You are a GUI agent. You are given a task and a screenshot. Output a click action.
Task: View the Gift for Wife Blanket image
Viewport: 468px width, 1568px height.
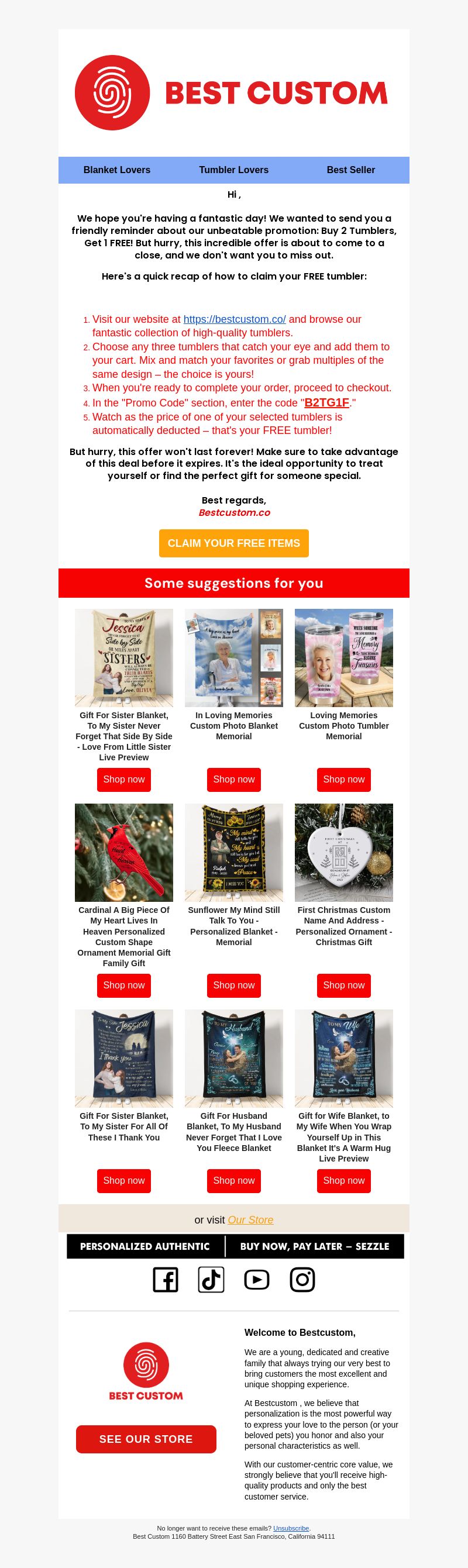point(343,1058)
